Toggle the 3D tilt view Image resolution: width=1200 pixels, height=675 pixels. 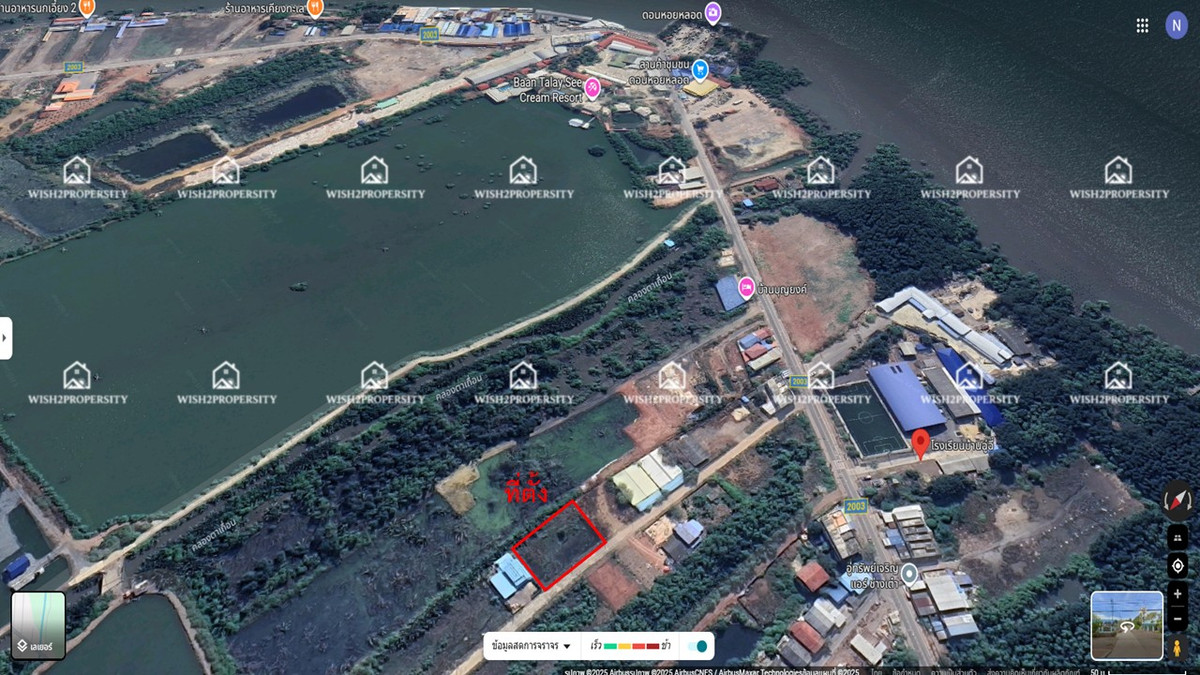tap(1177, 538)
